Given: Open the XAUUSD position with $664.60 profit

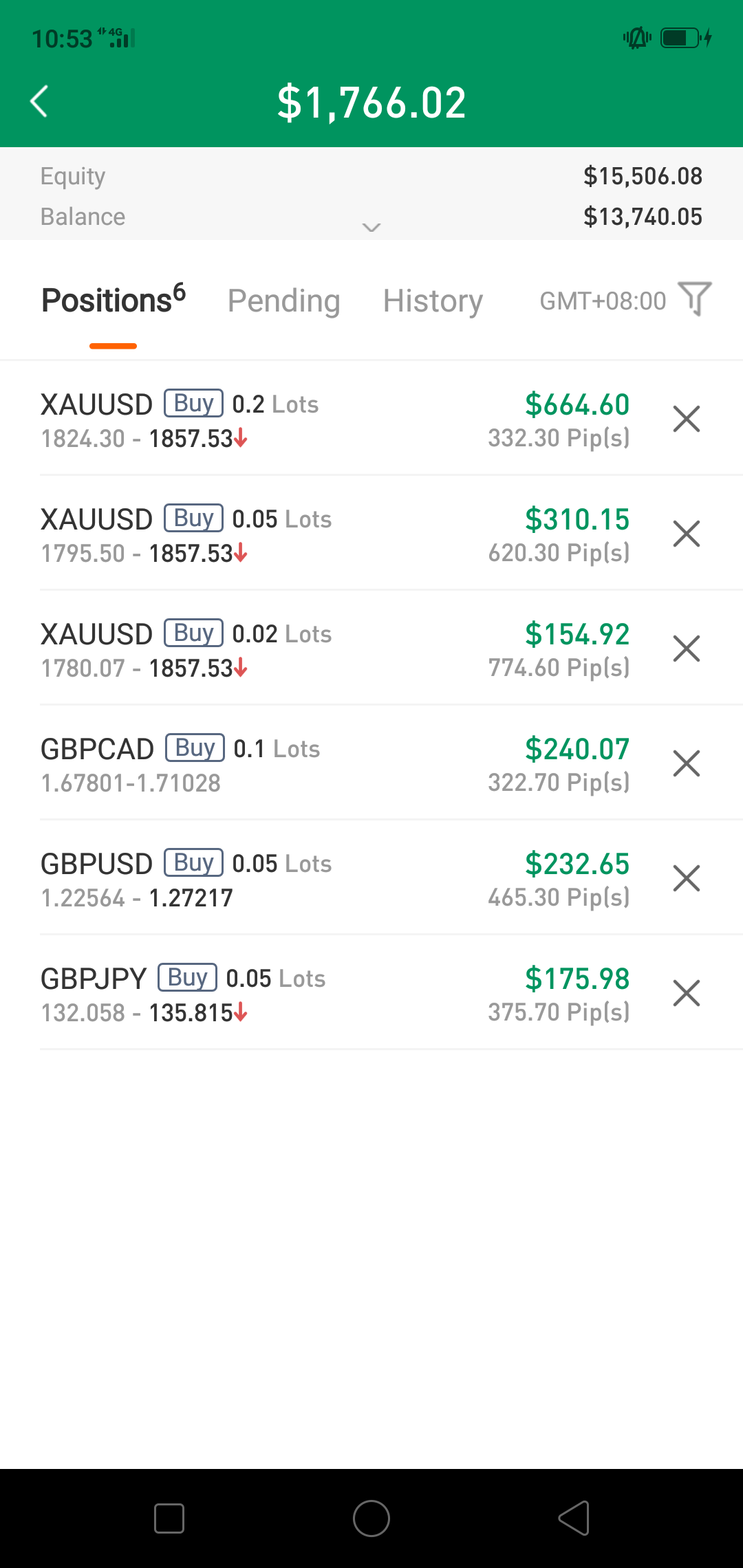Looking at the screenshot, I should [336, 419].
